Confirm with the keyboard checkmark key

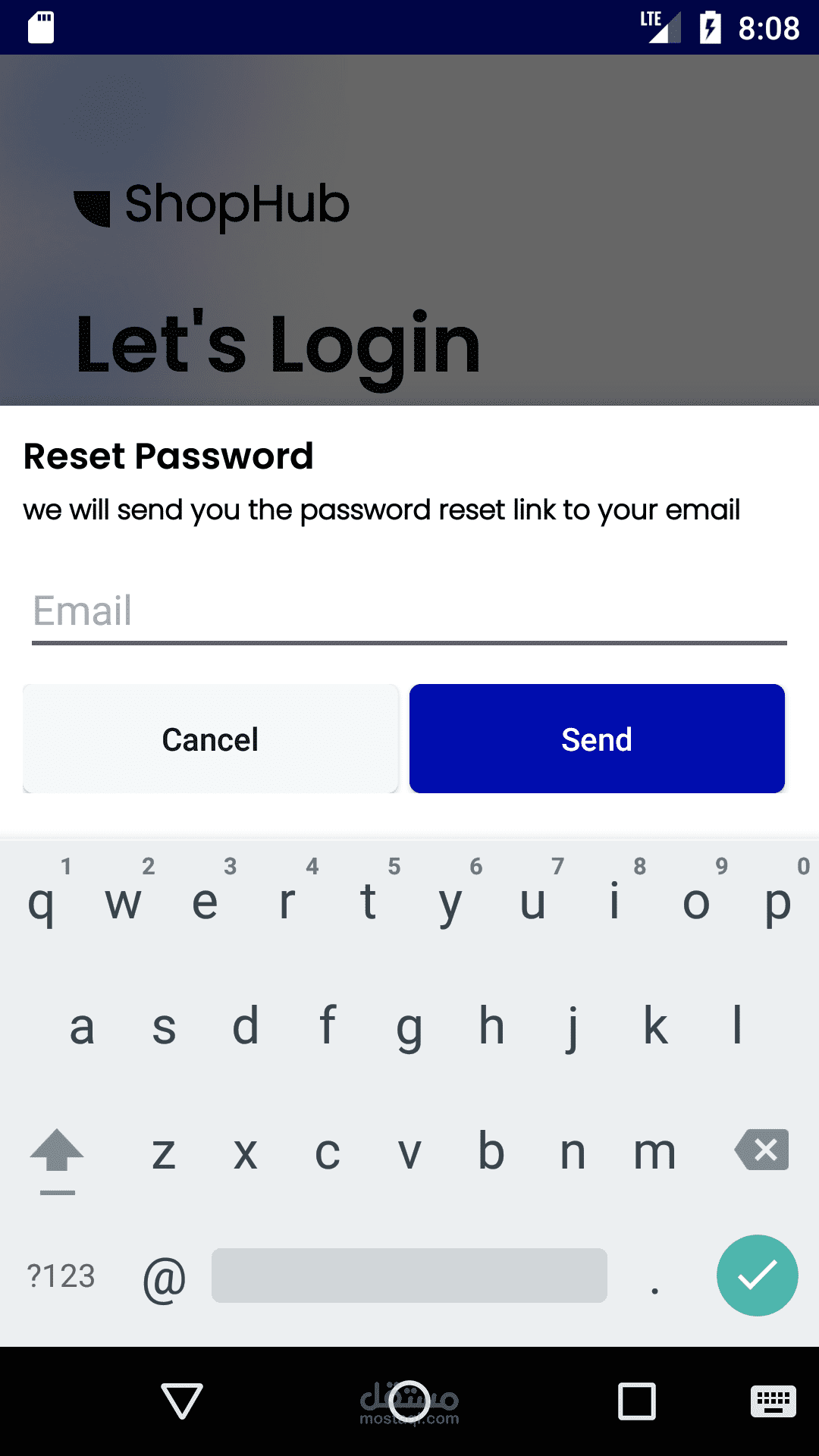point(757,1276)
